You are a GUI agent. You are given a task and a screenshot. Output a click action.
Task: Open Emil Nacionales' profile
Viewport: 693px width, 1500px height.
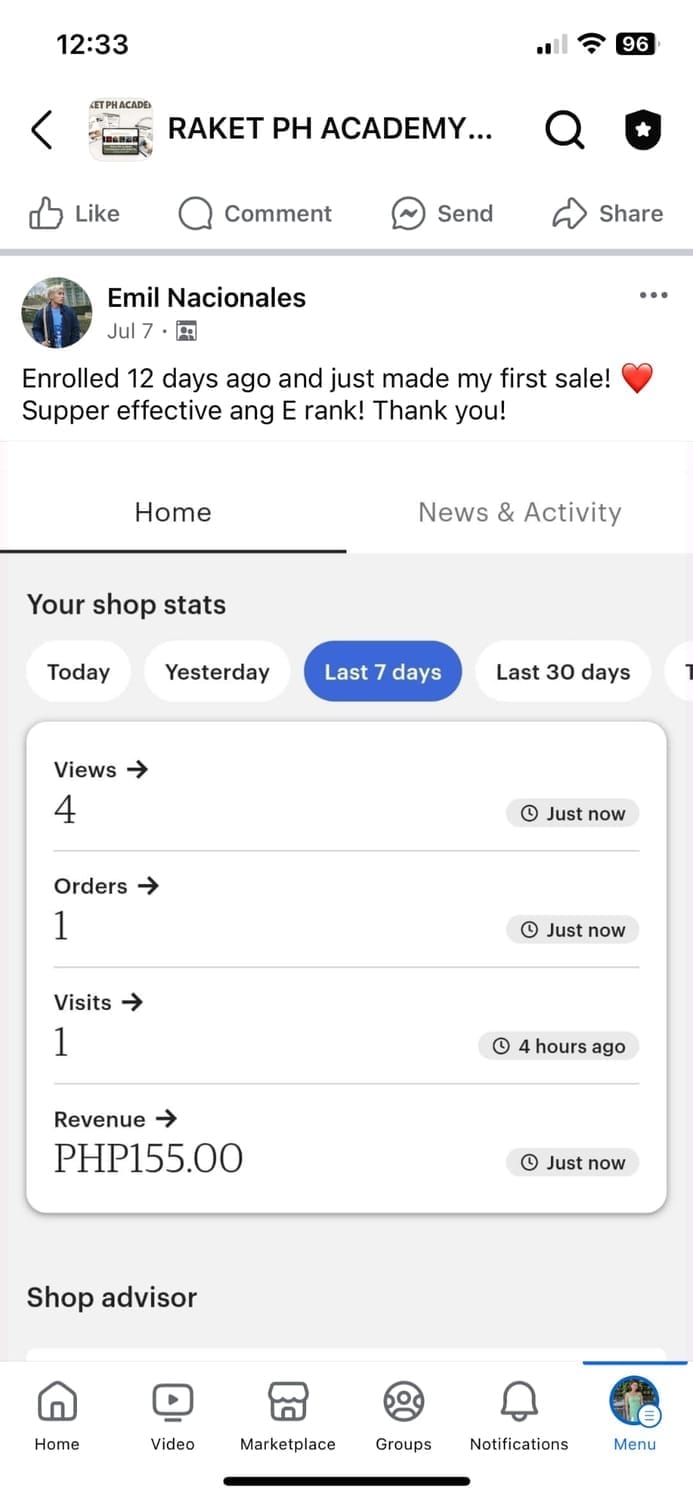coord(206,297)
